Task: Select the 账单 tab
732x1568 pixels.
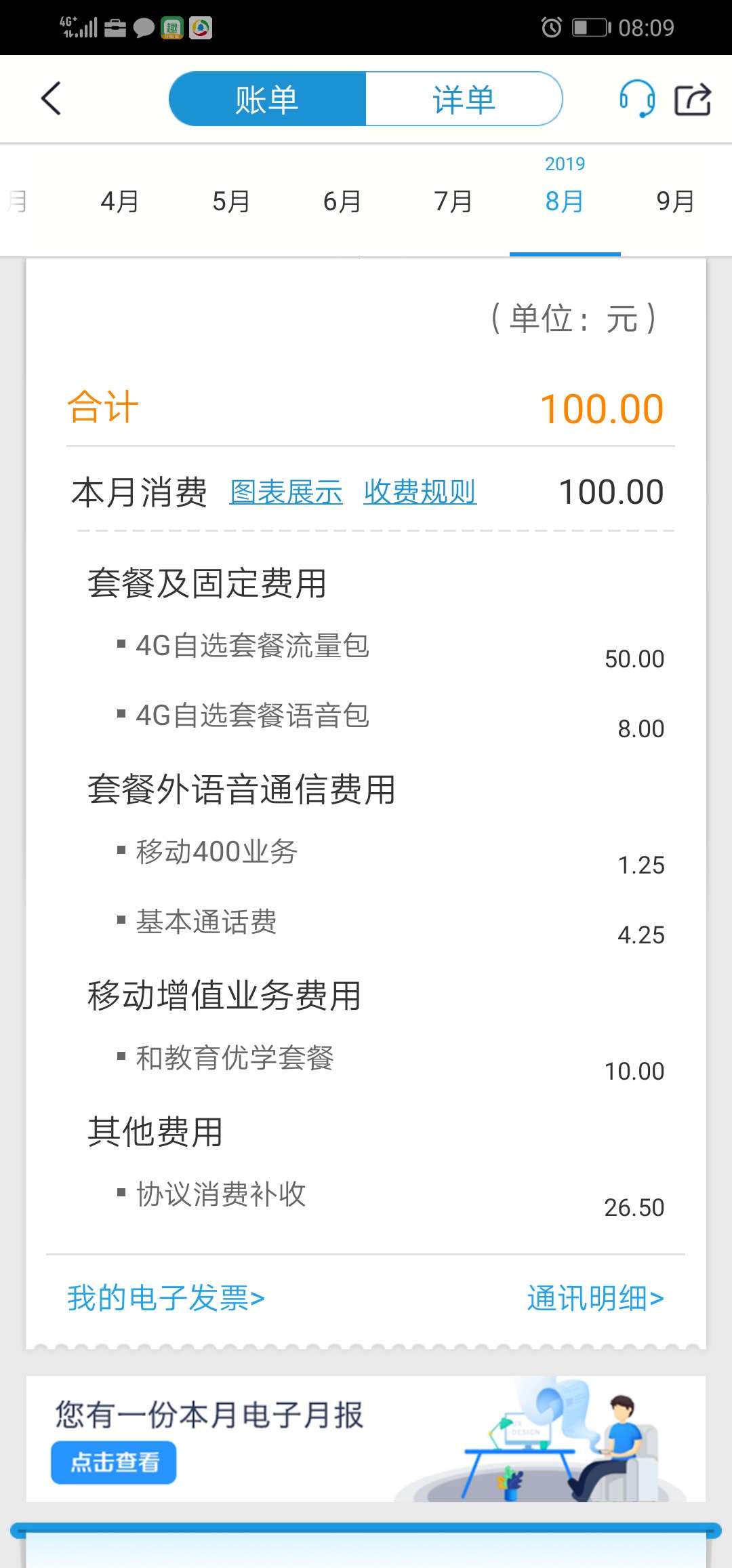Action: point(267,99)
